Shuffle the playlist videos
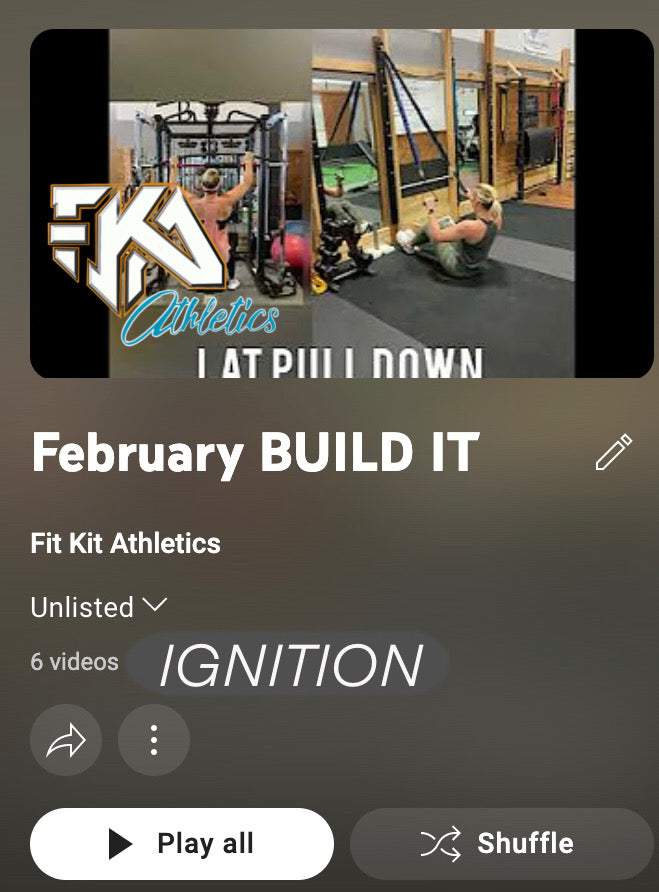This screenshot has height=892, width=659. (501, 843)
